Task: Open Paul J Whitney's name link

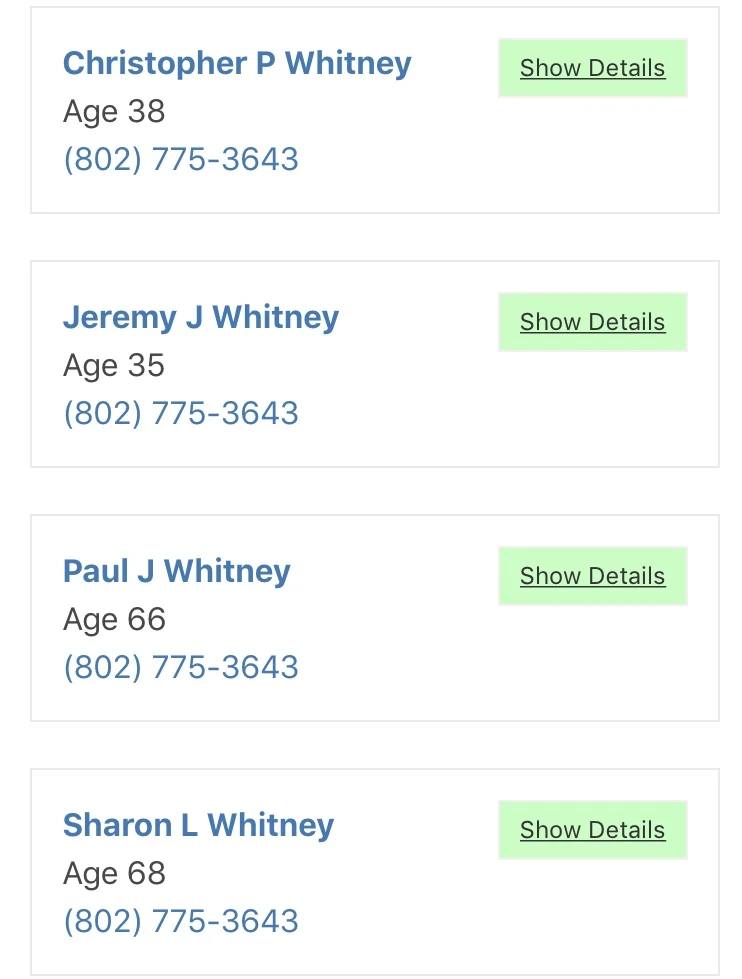Action: click(x=177, y=571)
